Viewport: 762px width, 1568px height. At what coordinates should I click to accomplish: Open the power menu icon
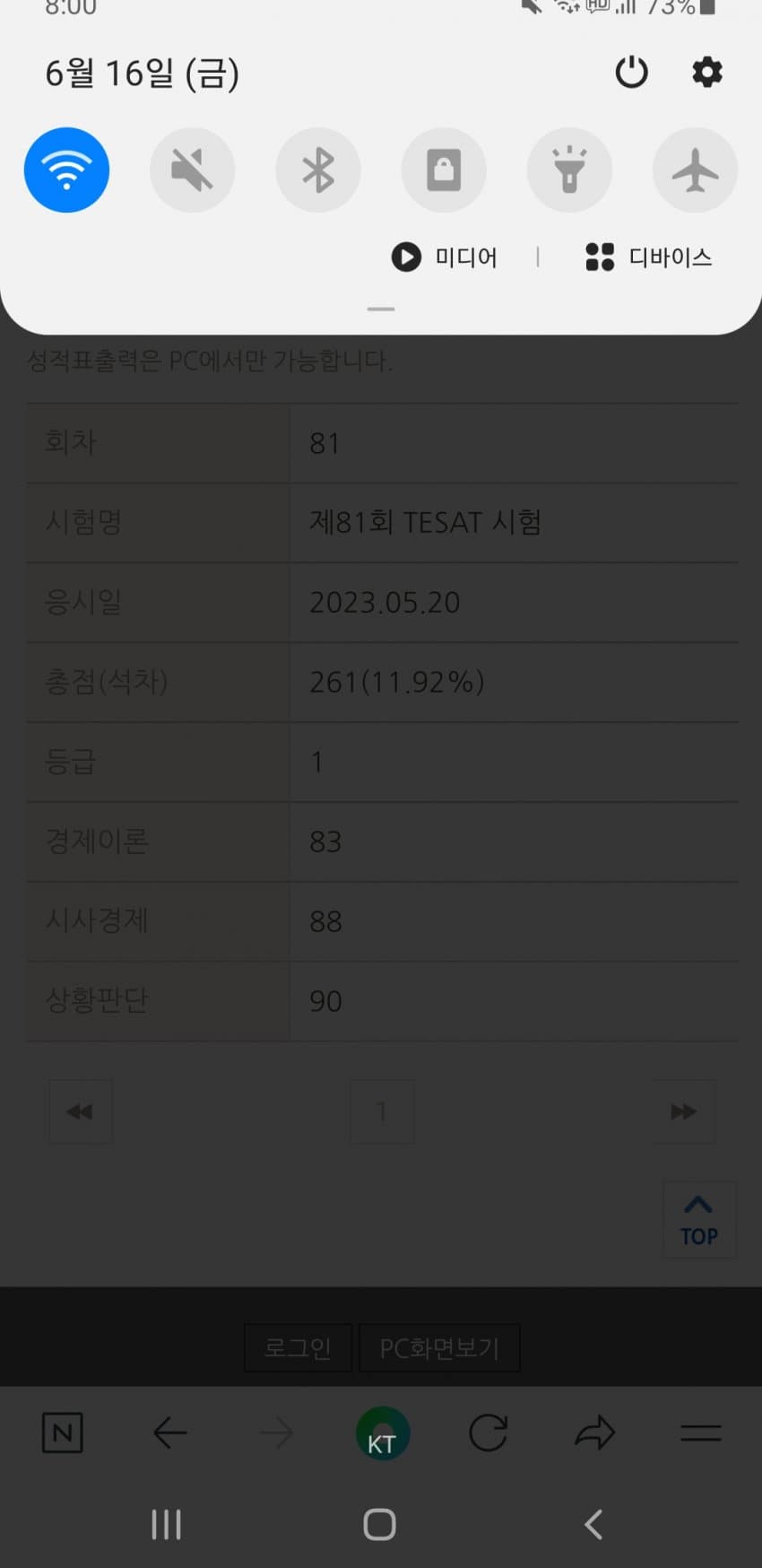(x=631, y=73)
